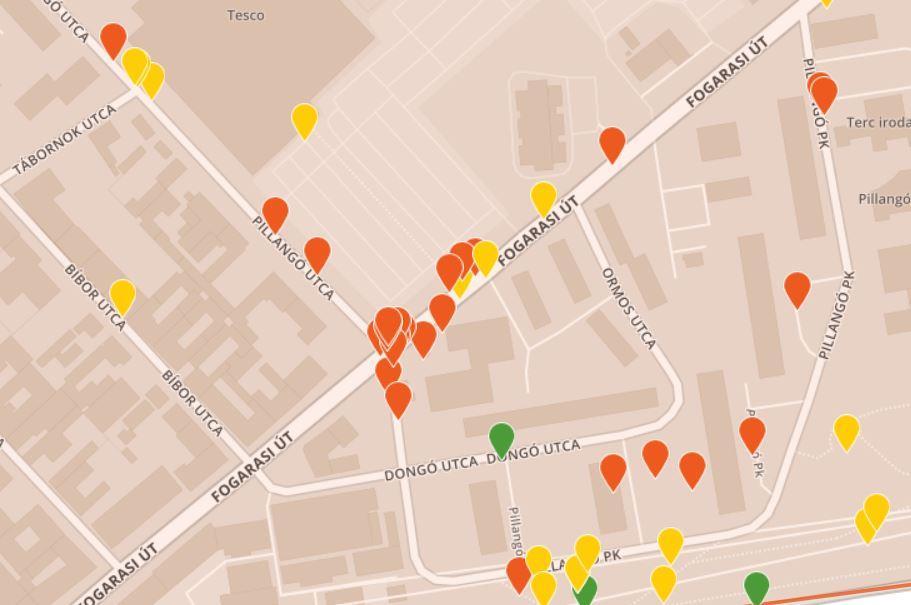
Task: Open the yellow pin below the Tesco label
Action: (304, 118)
